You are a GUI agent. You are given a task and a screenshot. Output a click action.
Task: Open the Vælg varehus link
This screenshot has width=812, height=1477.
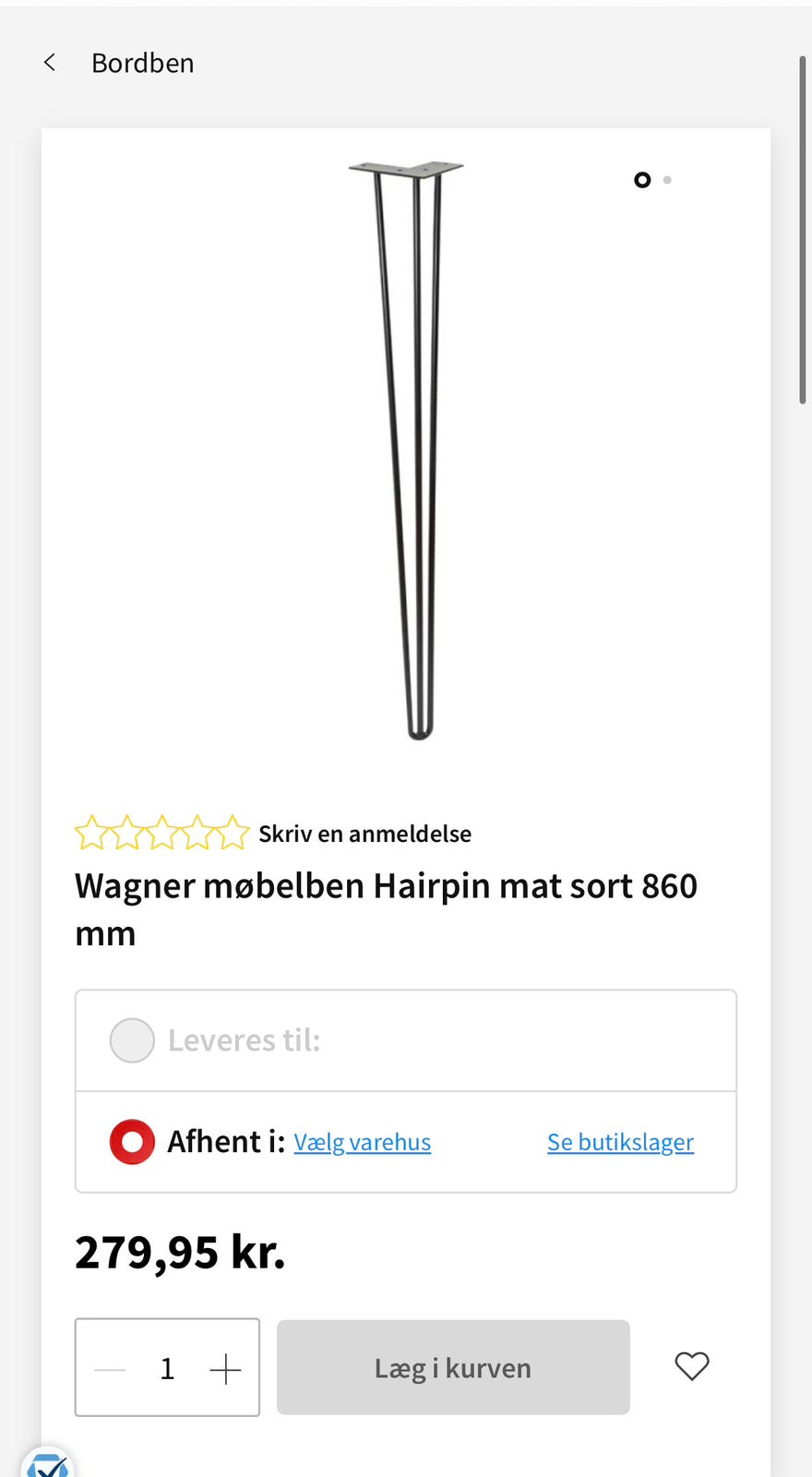(x=362, y=1142)
